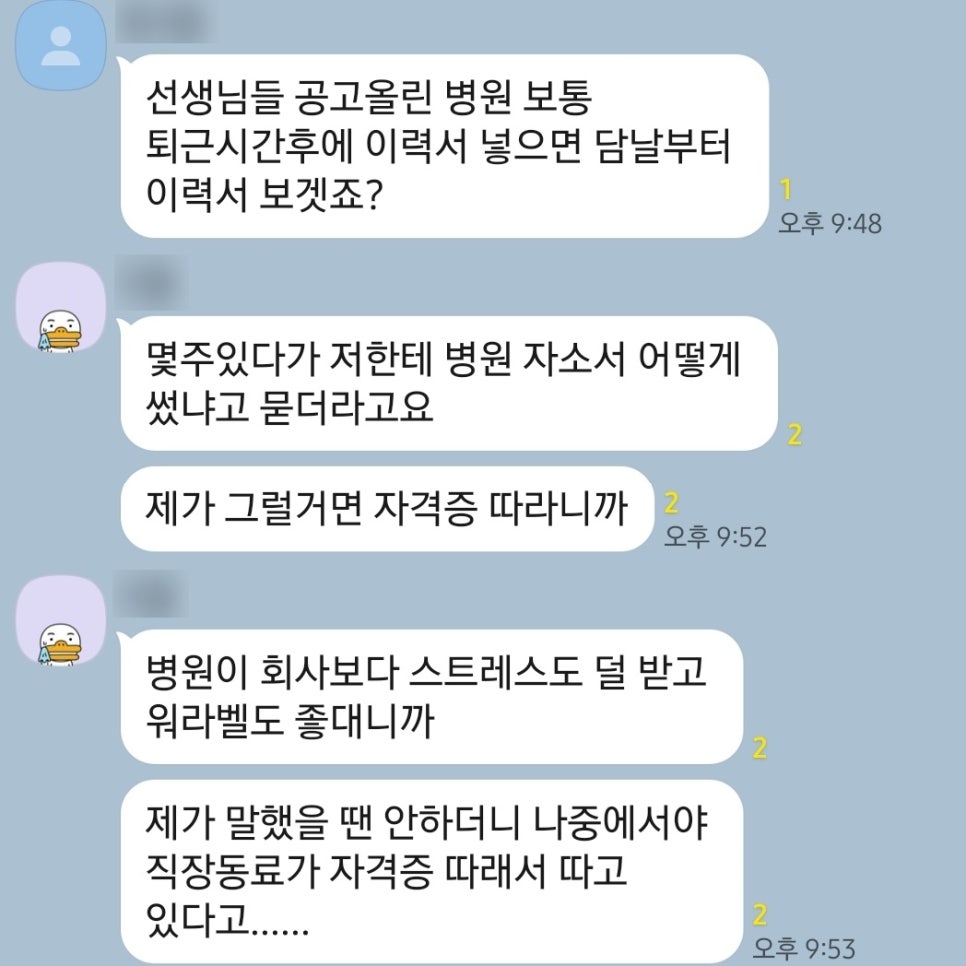Open the duck avatar profile above the 자소서 message

tap(63, 307)
